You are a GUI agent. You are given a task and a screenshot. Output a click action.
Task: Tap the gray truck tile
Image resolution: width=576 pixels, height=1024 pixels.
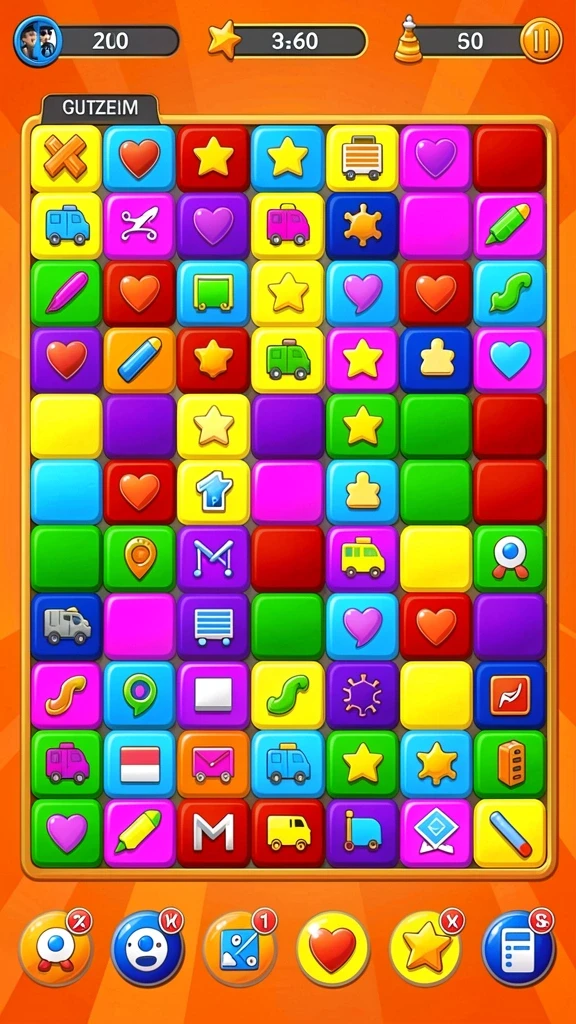(66, 626)
